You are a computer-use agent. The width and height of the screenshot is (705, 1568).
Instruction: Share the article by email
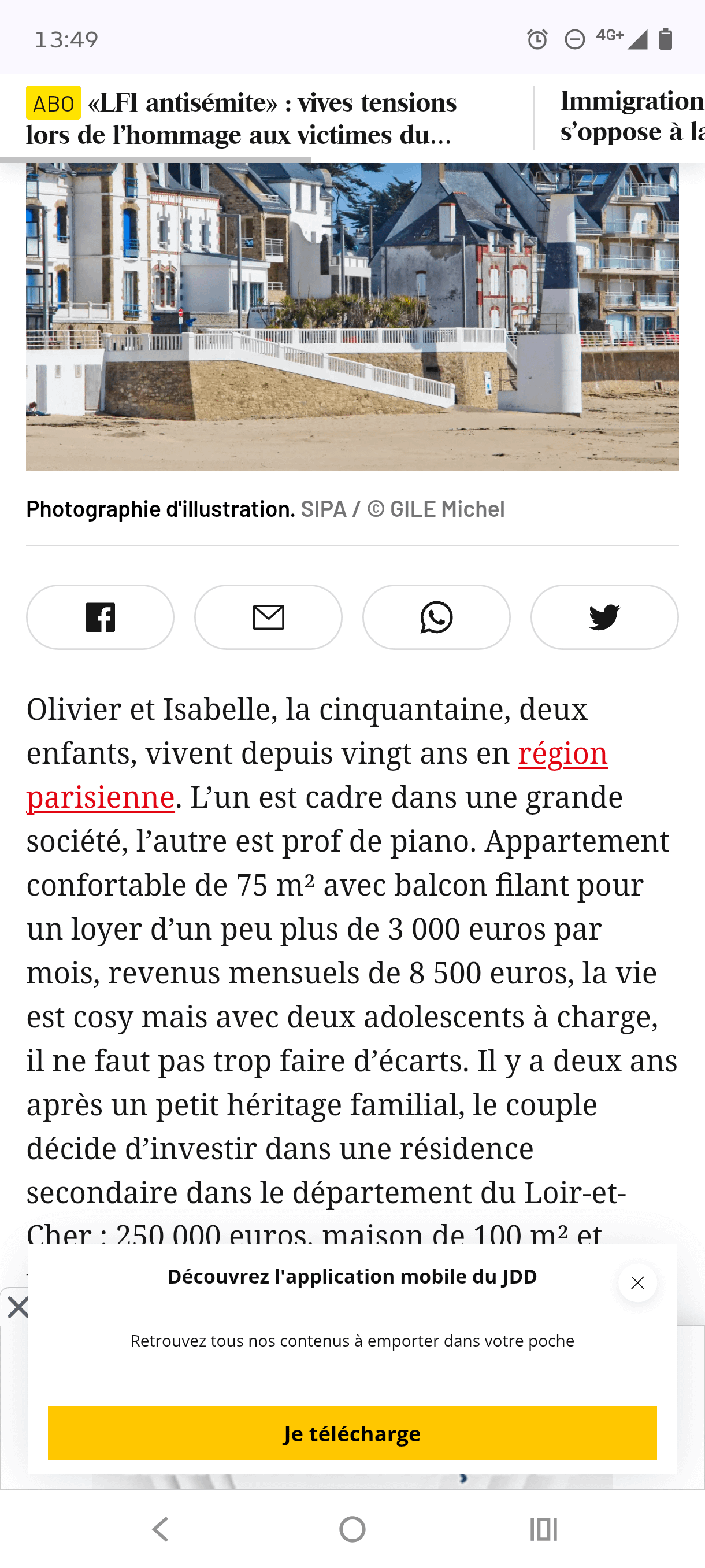(268, 617)
